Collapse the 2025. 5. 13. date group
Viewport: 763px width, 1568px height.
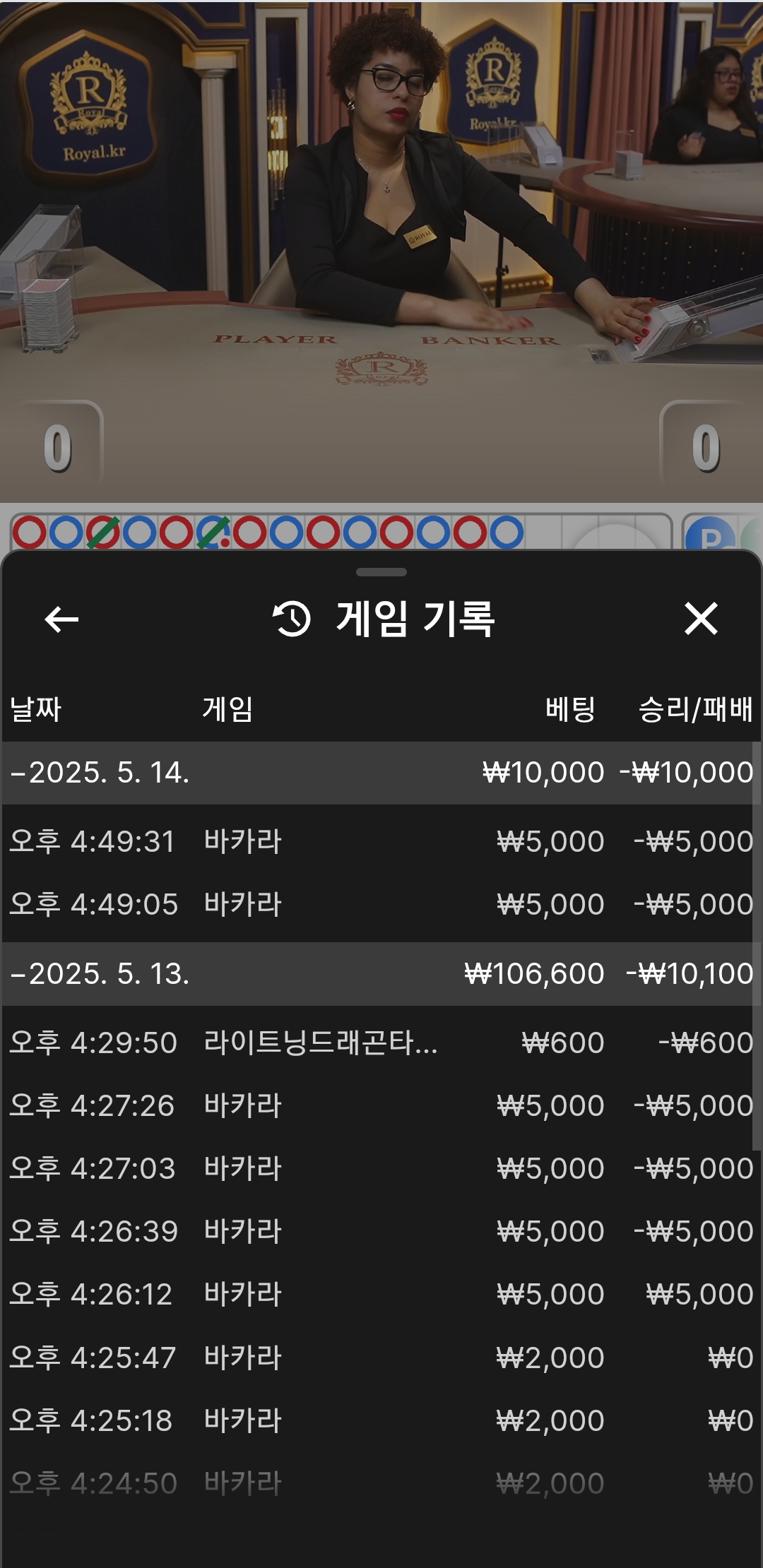click(99, 974)
